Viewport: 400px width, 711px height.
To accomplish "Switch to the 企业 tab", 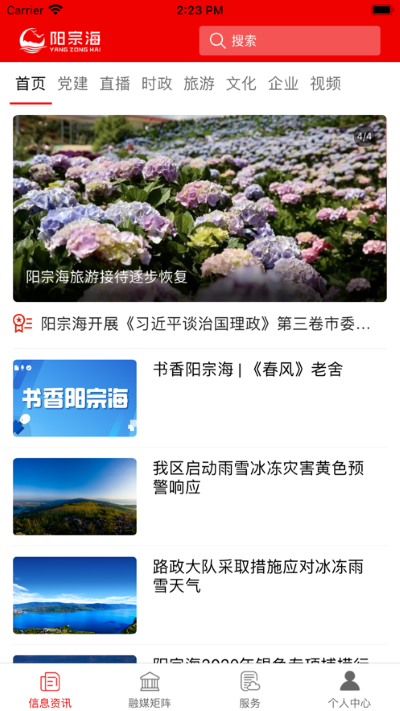I will [283, 84].
